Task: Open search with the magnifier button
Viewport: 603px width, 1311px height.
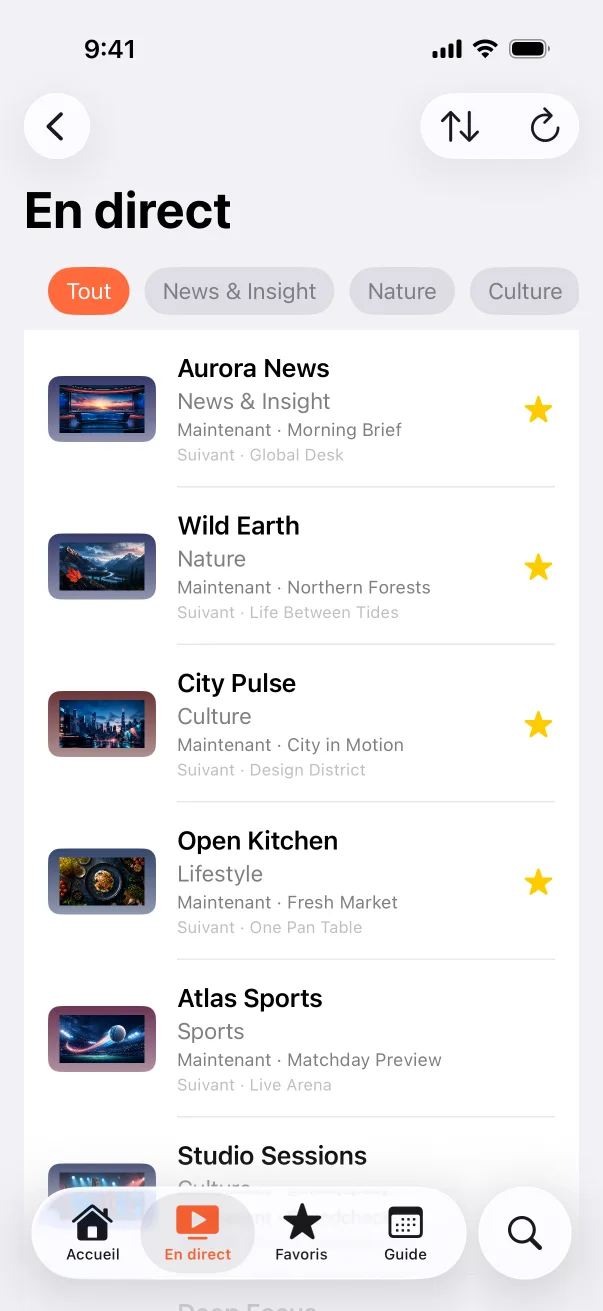Action: click(x=525, y=1233)
